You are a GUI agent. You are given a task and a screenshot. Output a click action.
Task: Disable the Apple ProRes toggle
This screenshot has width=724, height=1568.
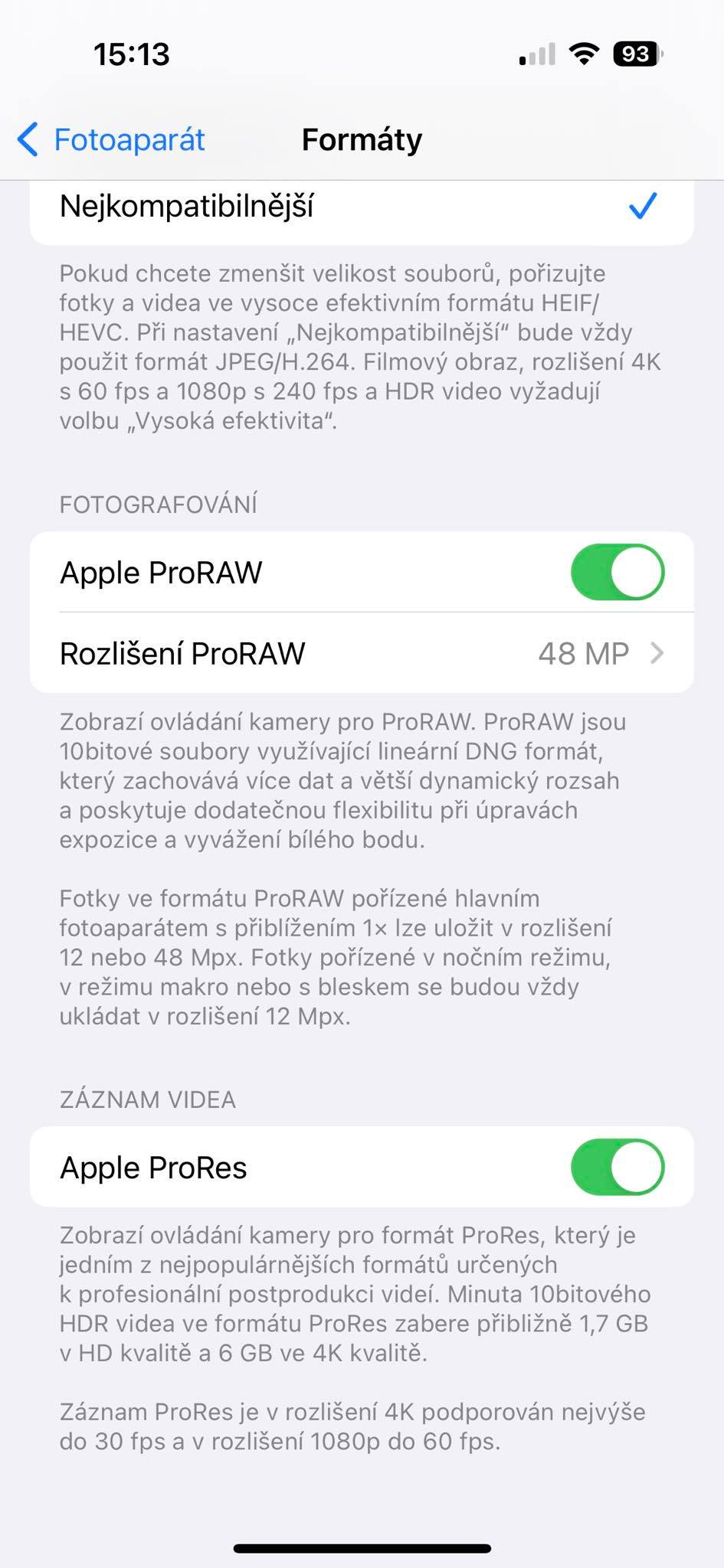click(x=617, y=1167)
